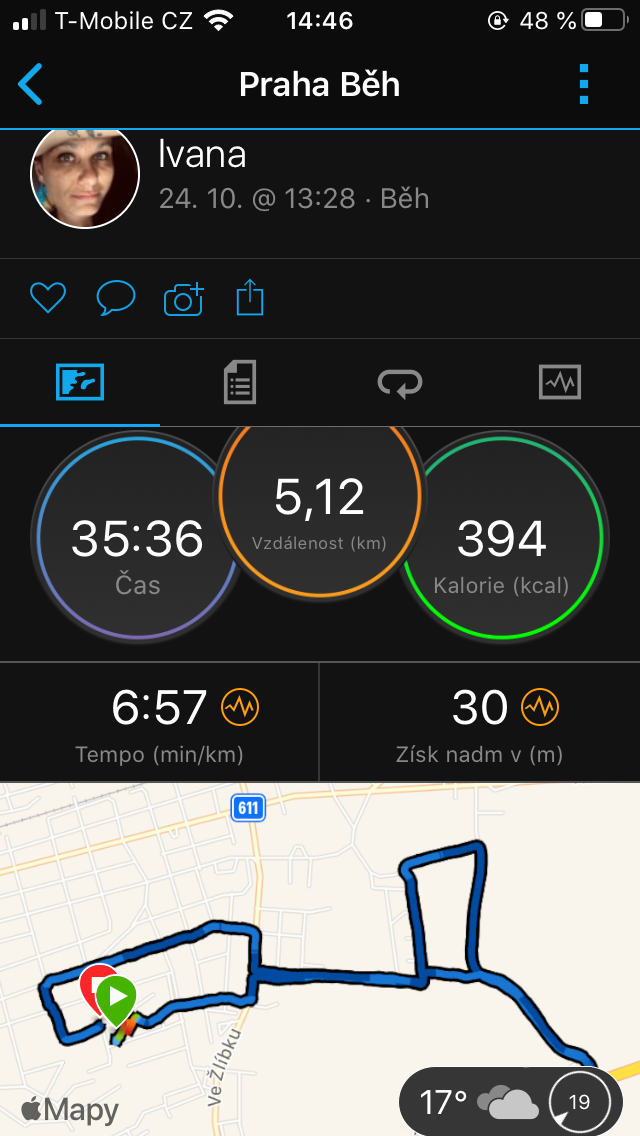Switch to the laps tab
Image resolution: width=640 pixels, height=1136 pixels.
coord(400,382)
